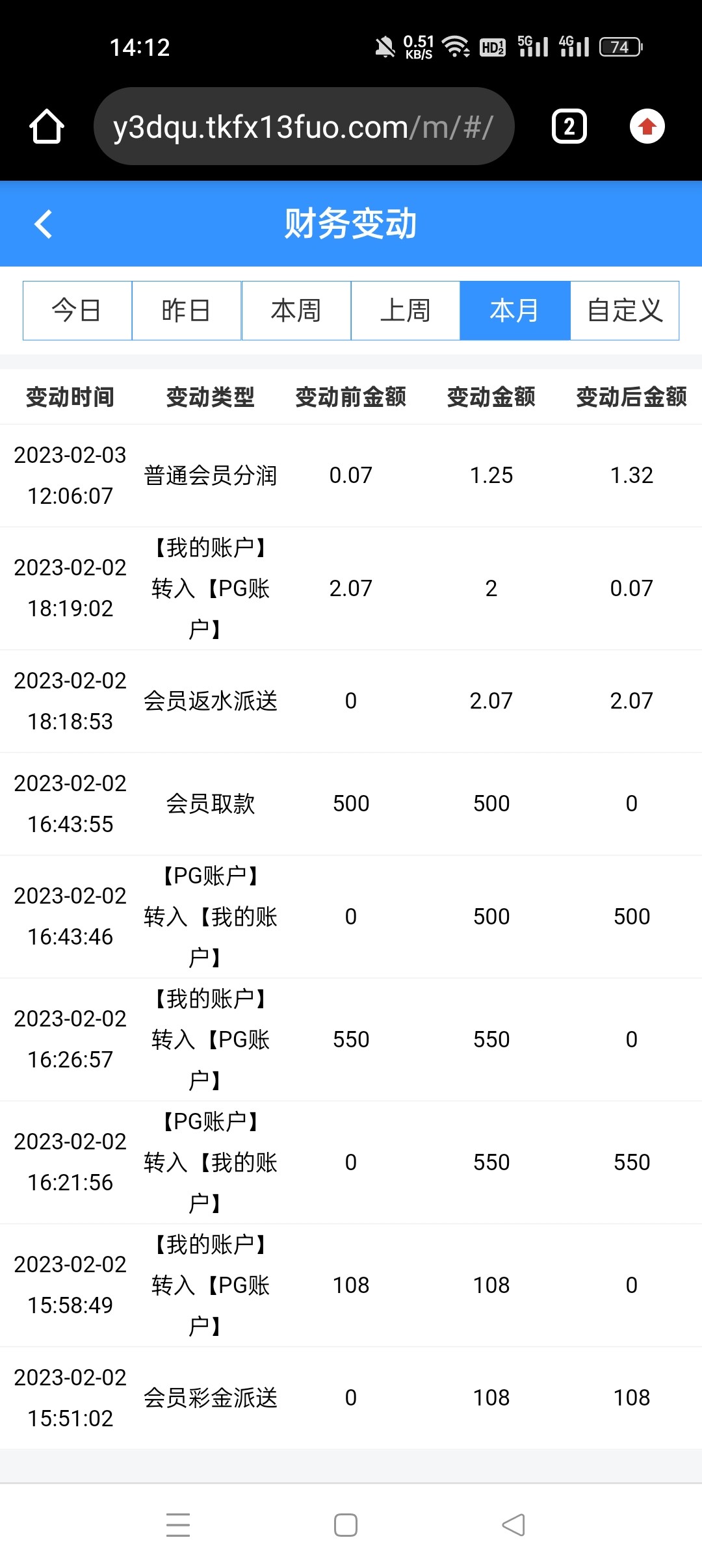702x1568 pixels.
Task: Select the 本月 tab
Action: click(515, 311)
